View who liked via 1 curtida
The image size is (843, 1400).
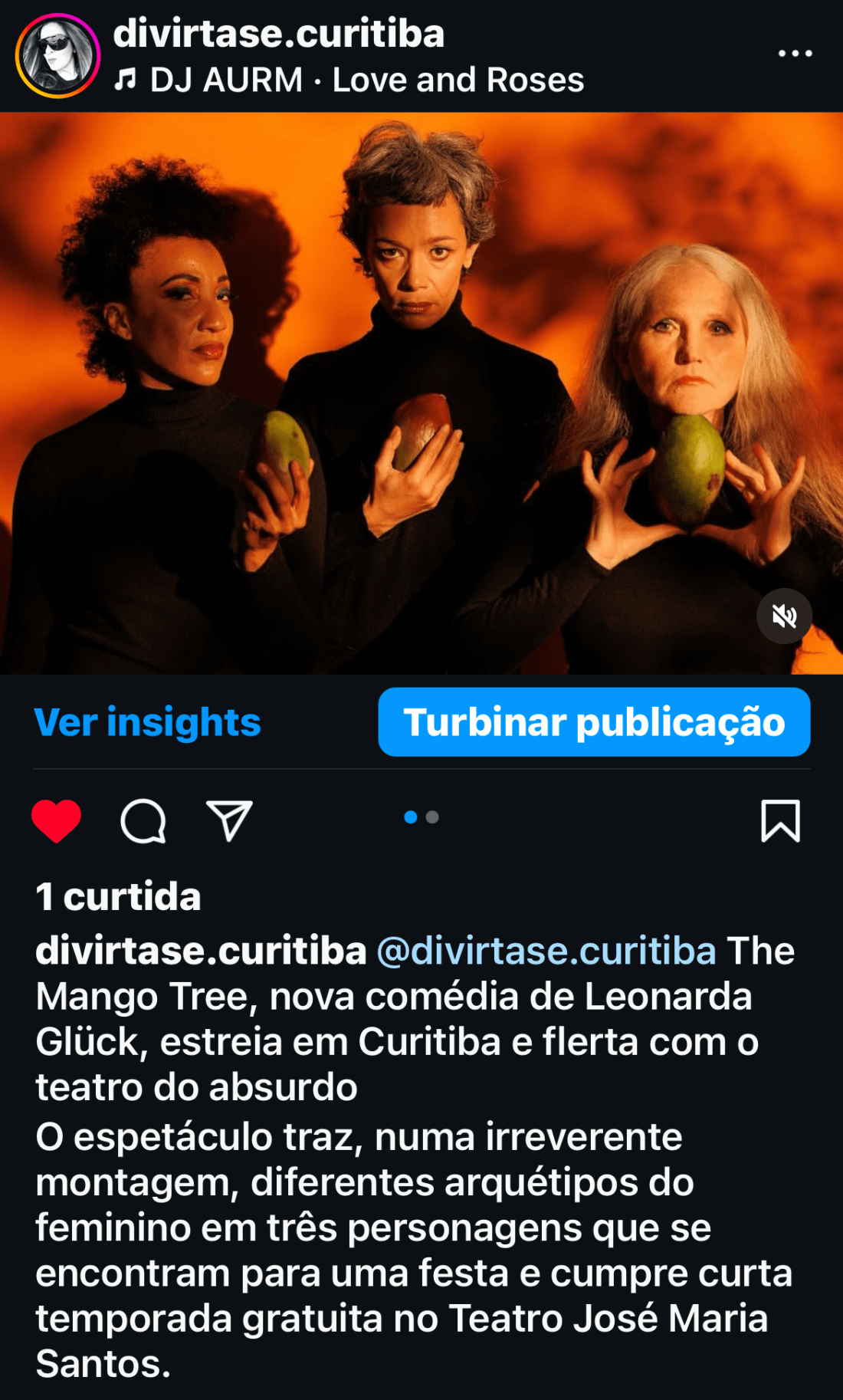coord(119,896)
